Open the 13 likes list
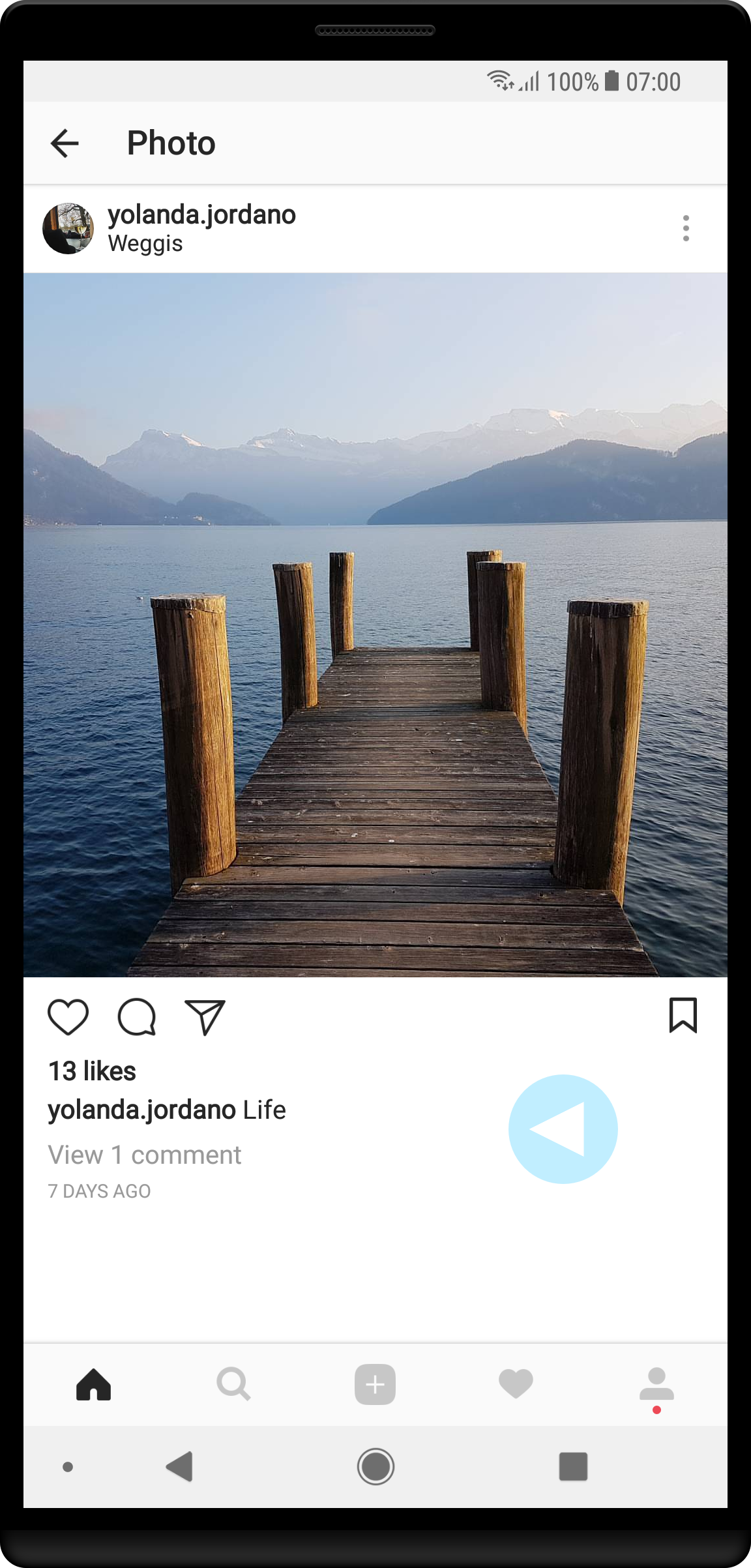751x1568 pixels. (92, 1071)
